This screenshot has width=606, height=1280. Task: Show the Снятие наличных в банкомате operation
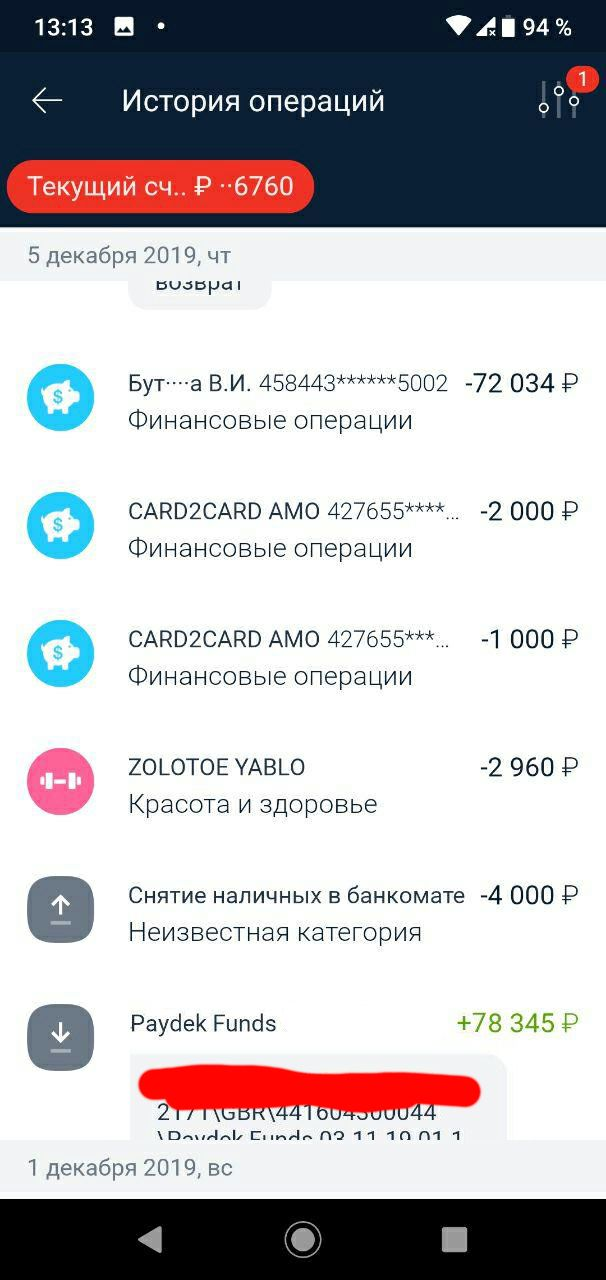pyautogui.click(x=302, y=912)
